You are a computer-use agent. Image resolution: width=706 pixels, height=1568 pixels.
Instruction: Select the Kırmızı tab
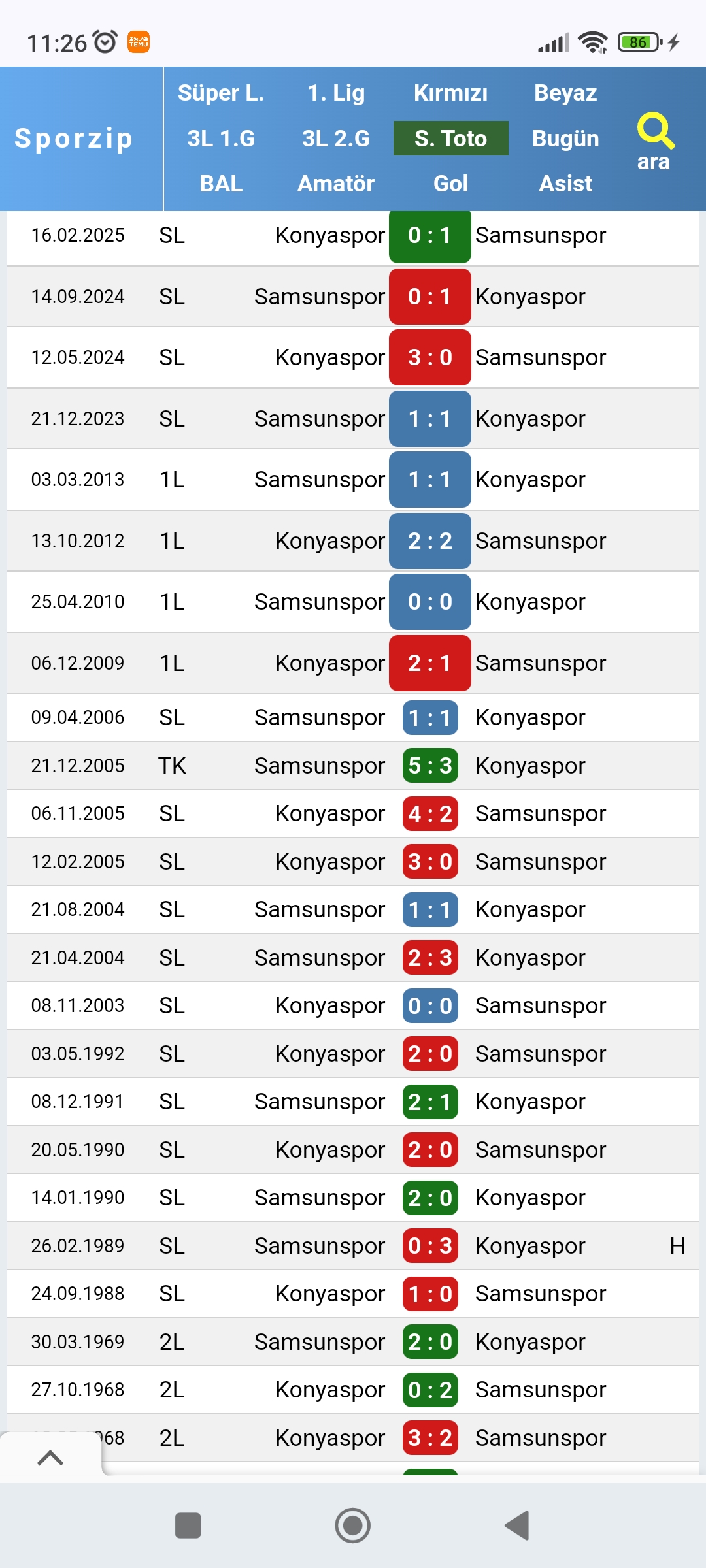(x=450, y=93)
